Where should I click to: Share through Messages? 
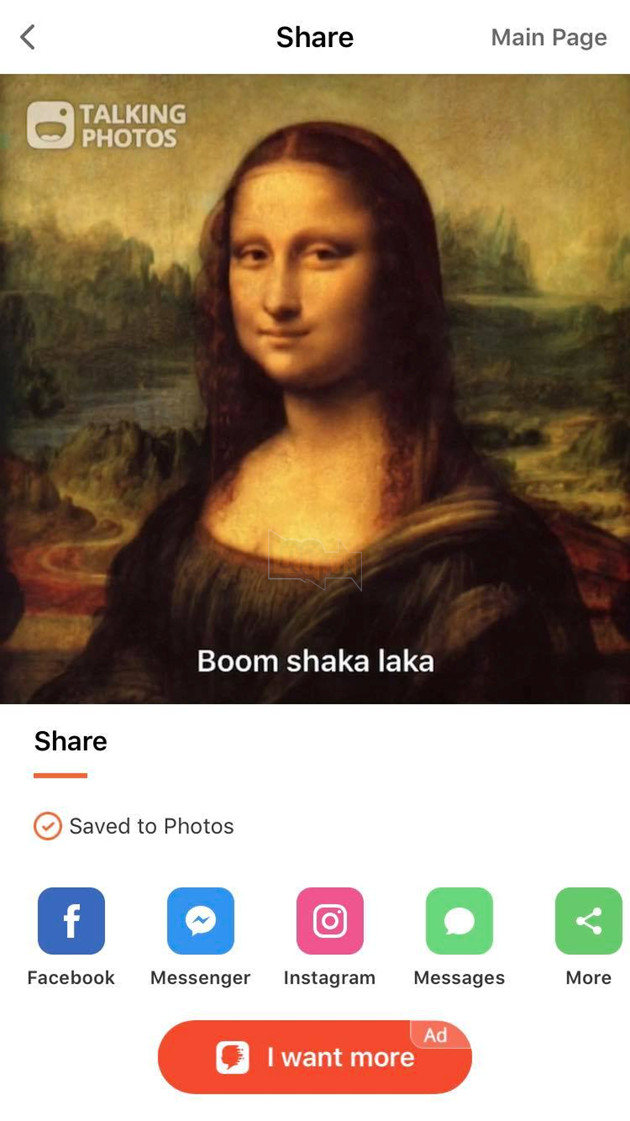pyautogui.click(x=459, y=921)
